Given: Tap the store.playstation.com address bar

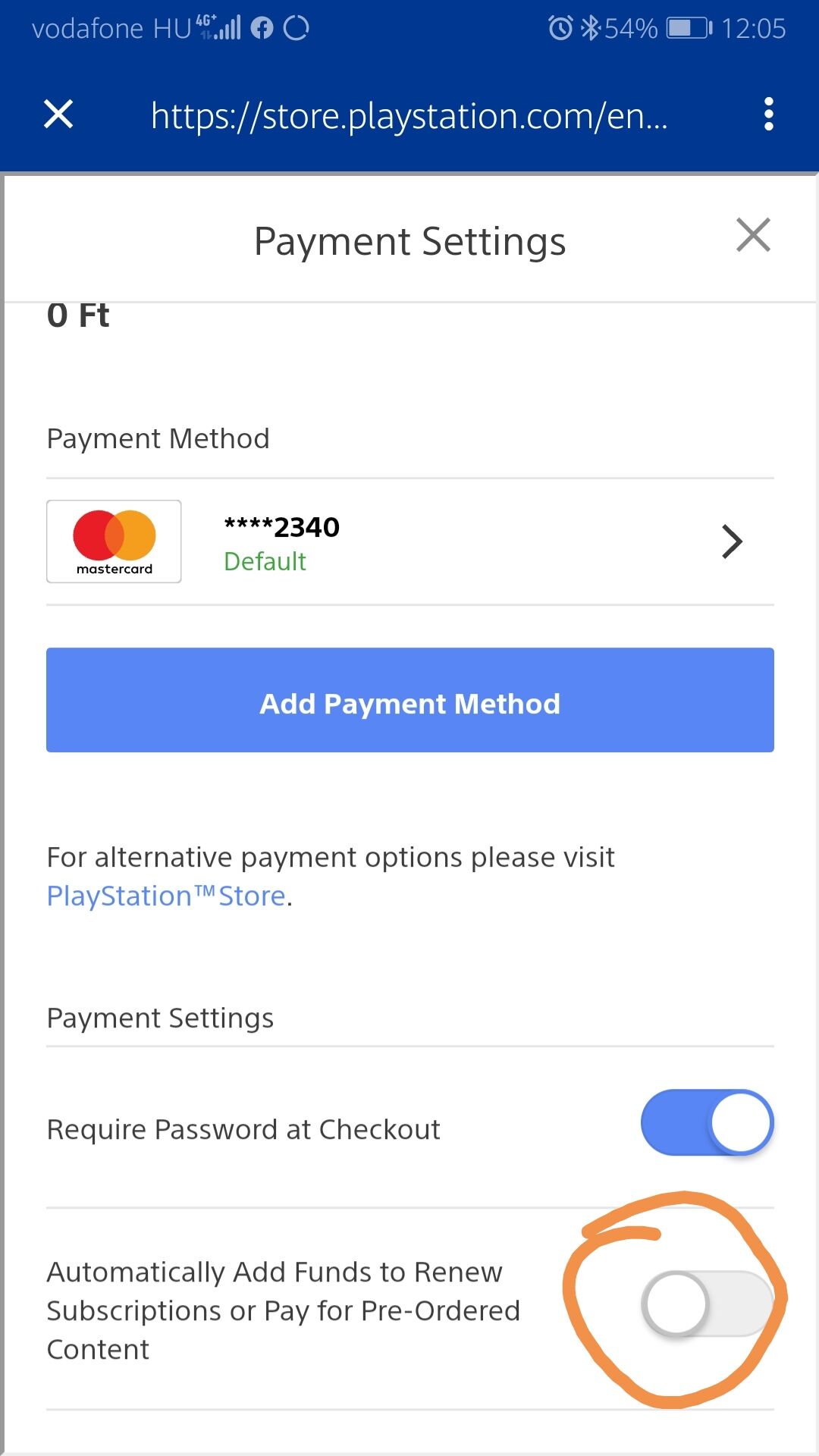Looking at the screenshot, I should pos(409,116).
